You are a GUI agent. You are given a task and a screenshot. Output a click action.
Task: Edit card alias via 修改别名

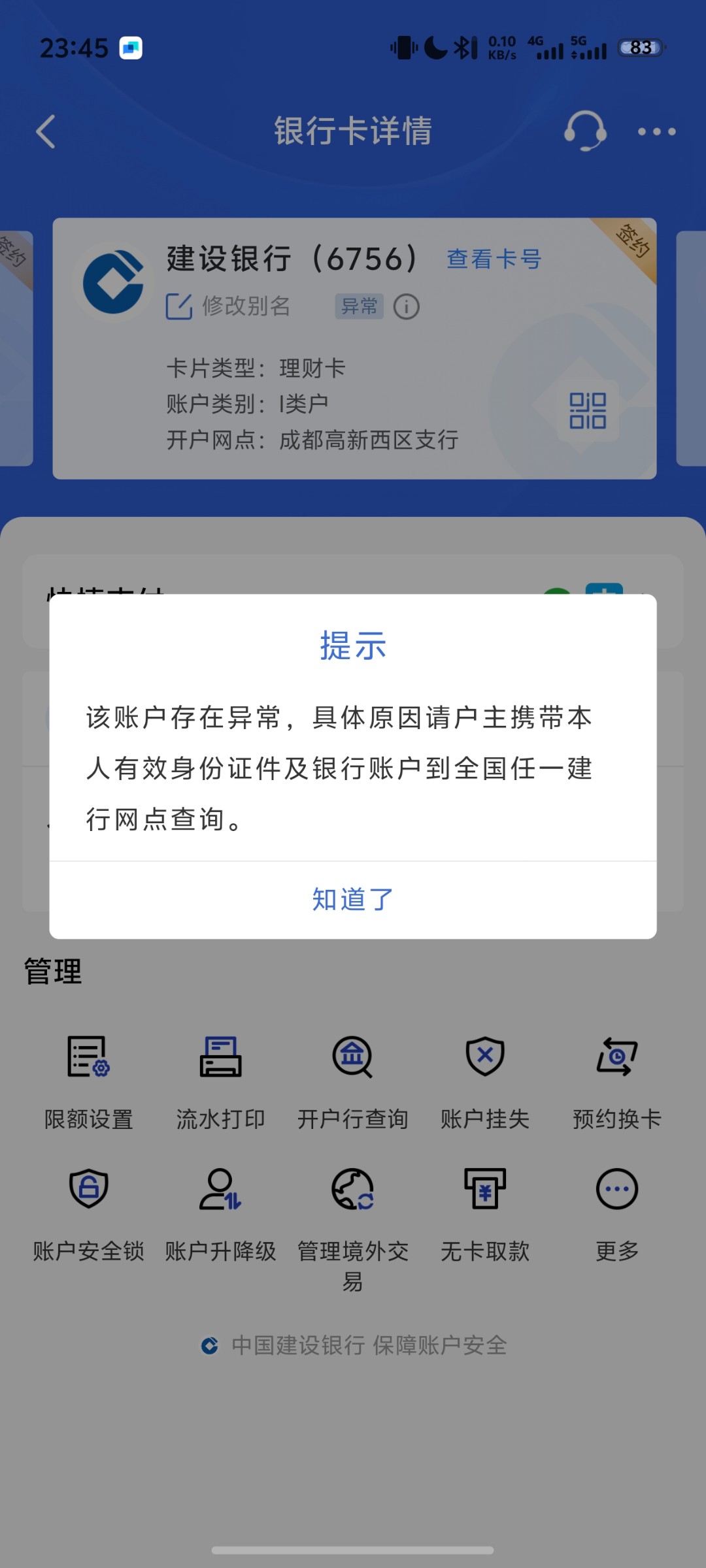229,306
